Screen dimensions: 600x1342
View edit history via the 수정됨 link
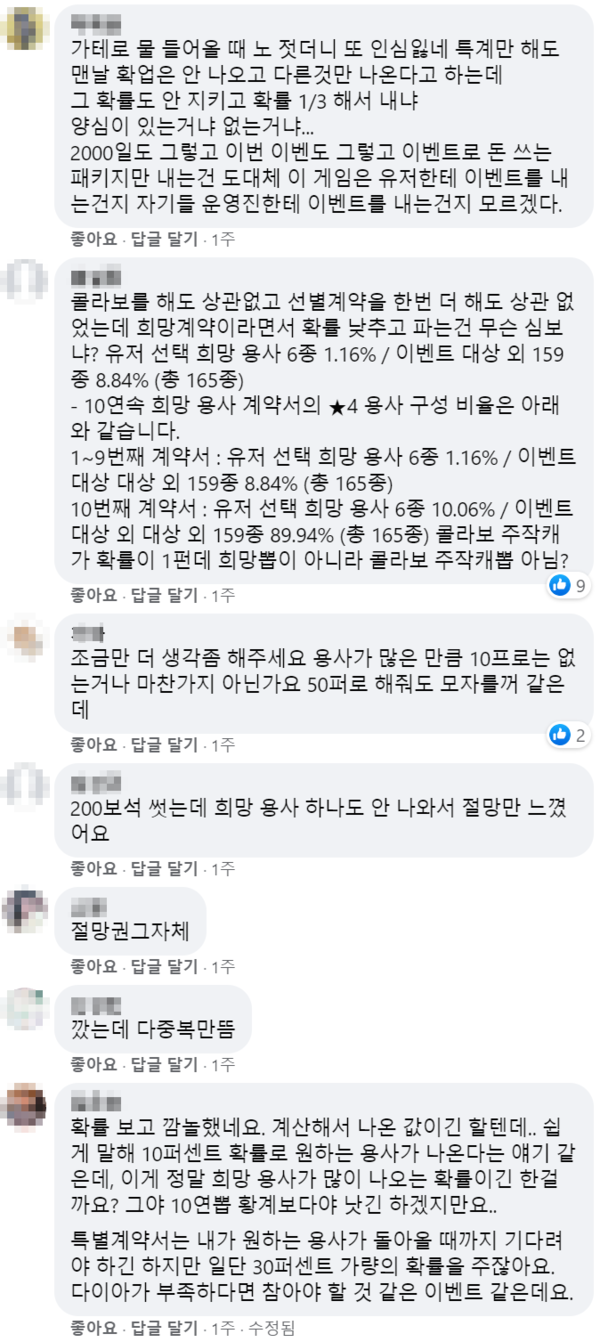(x=269, y=1328)
